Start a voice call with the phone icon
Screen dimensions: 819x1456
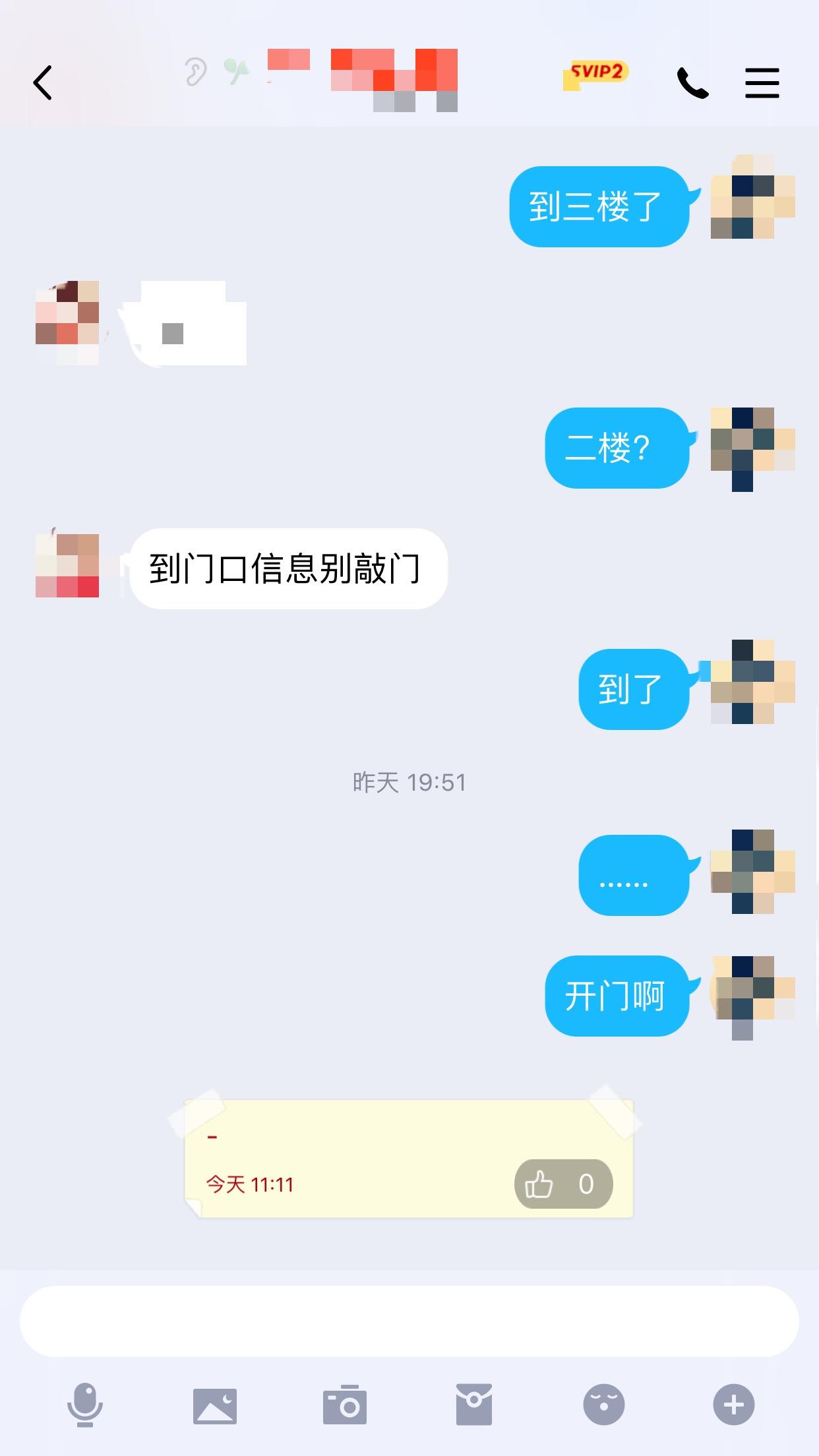[x=693, y=82]
